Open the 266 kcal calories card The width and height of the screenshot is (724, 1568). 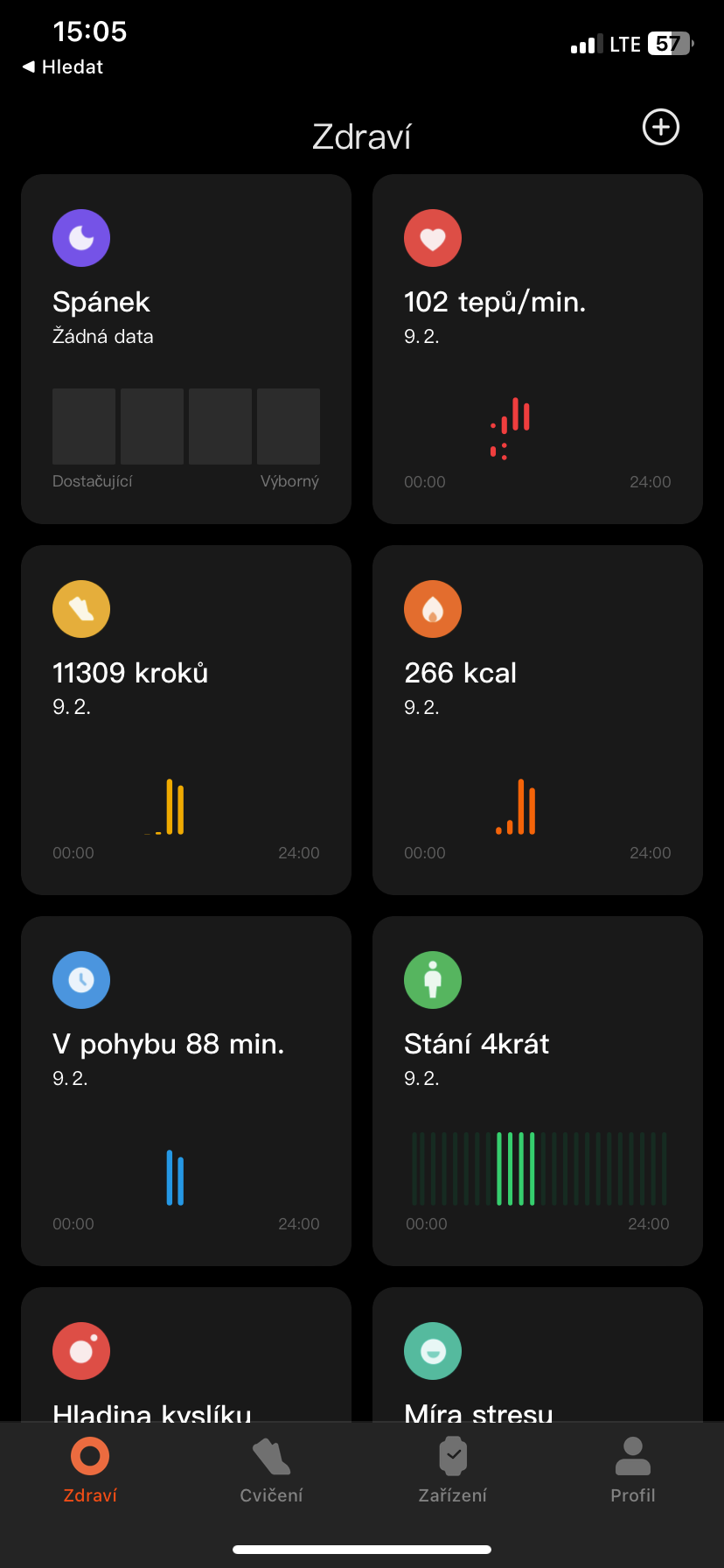(538, 719)
